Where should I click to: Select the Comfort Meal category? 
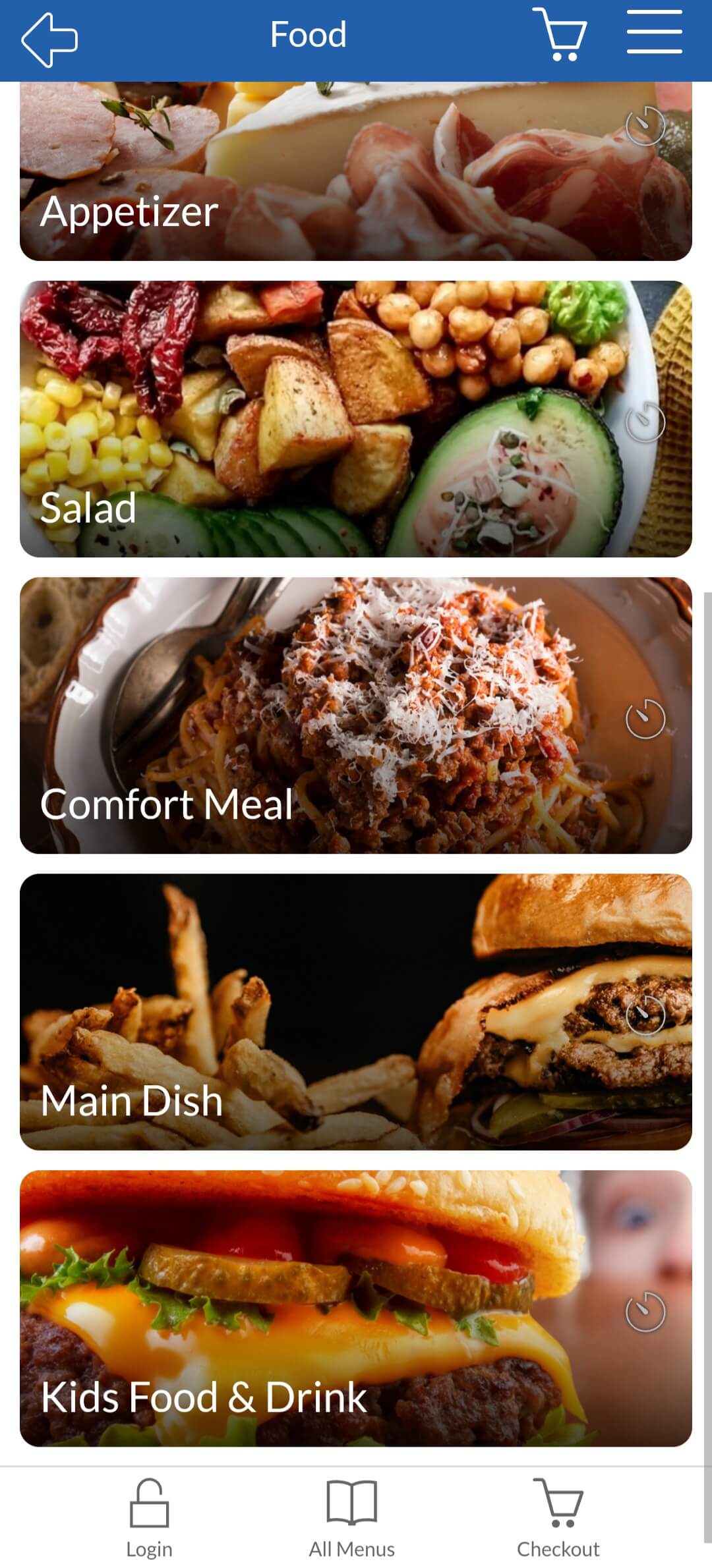click(356, 715)
